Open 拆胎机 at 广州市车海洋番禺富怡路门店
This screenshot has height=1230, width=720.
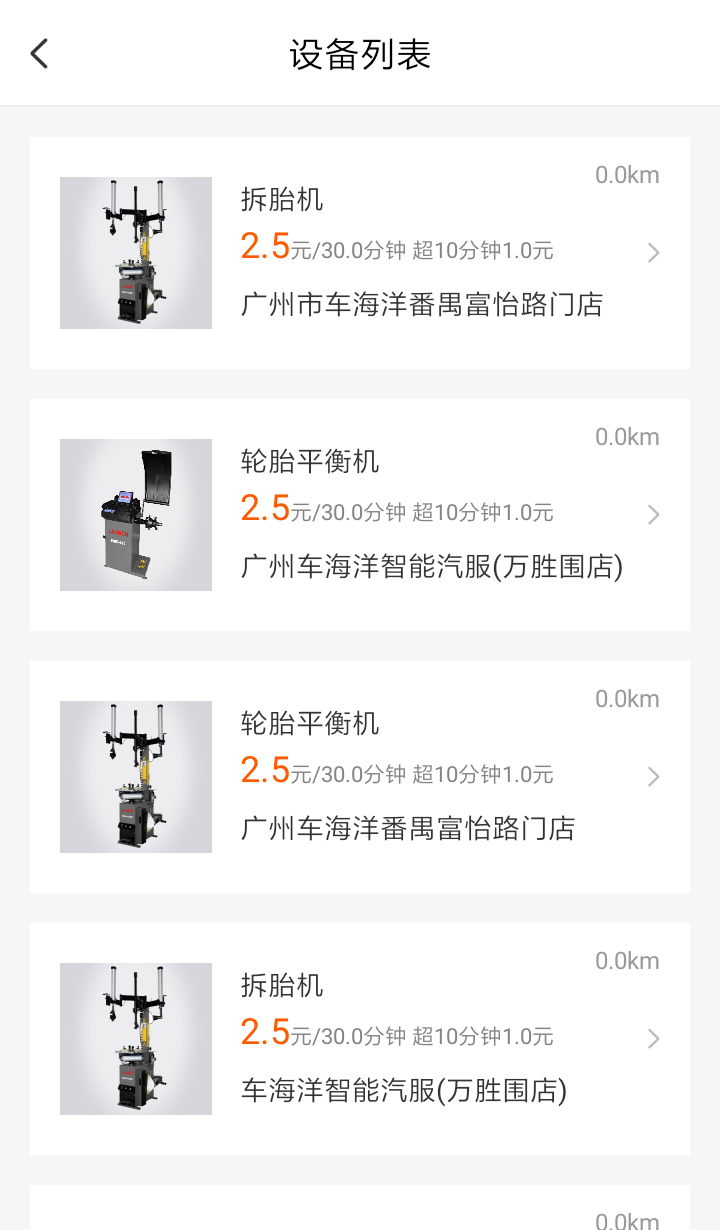(x=360, y=253)
